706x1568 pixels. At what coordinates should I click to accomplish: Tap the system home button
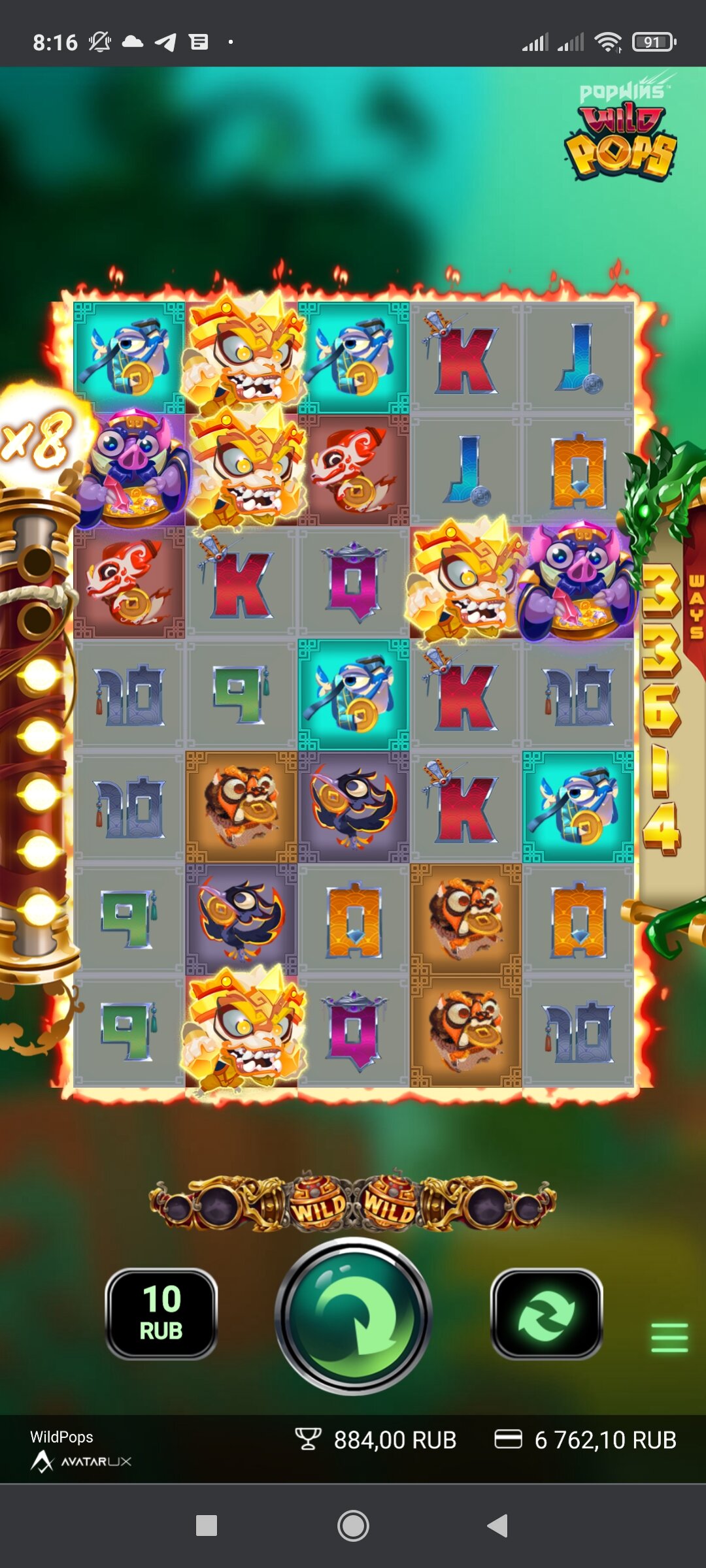click(353, 1526)
